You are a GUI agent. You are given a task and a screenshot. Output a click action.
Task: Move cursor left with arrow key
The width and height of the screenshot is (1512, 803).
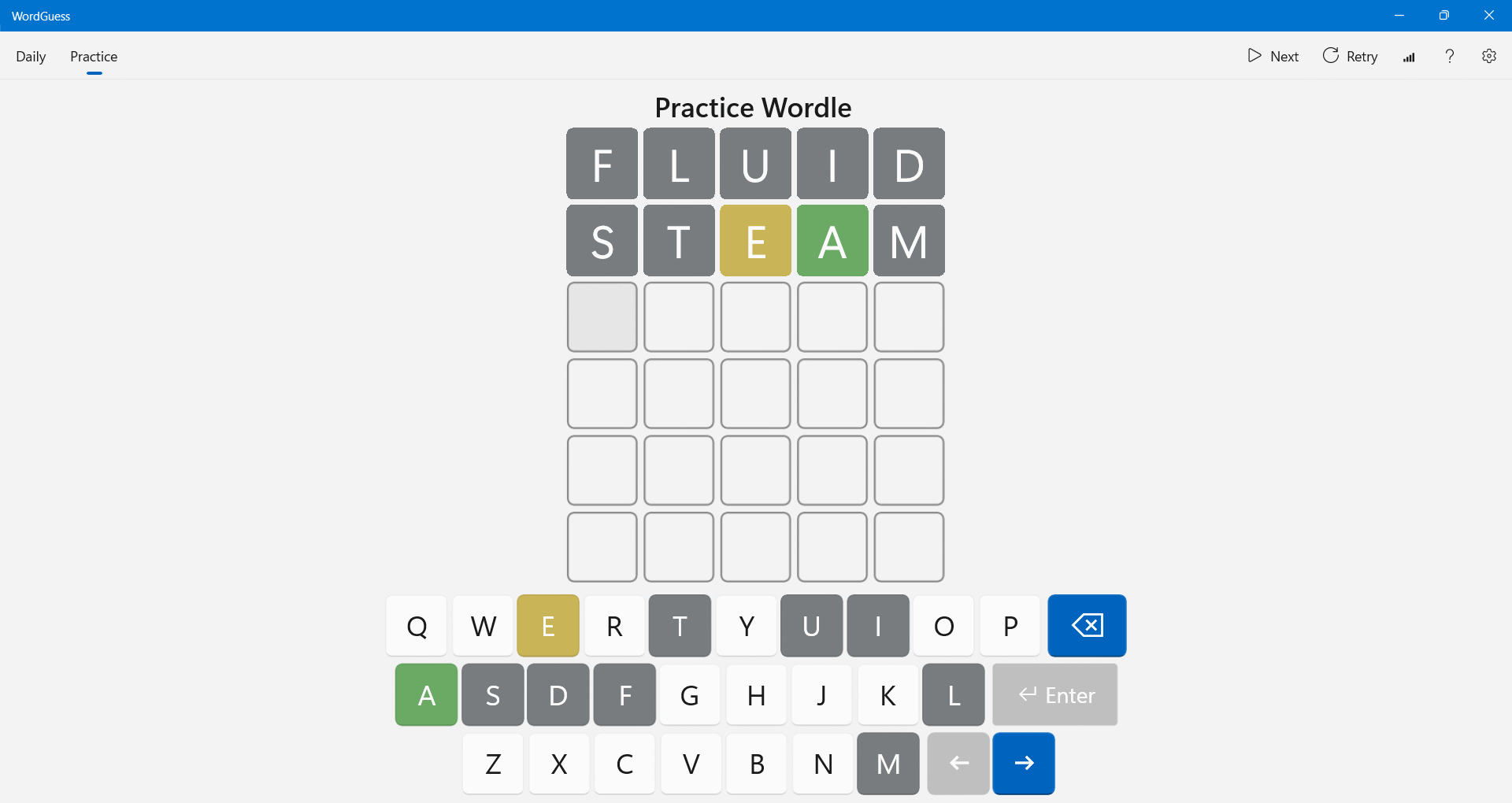[958, 764]
